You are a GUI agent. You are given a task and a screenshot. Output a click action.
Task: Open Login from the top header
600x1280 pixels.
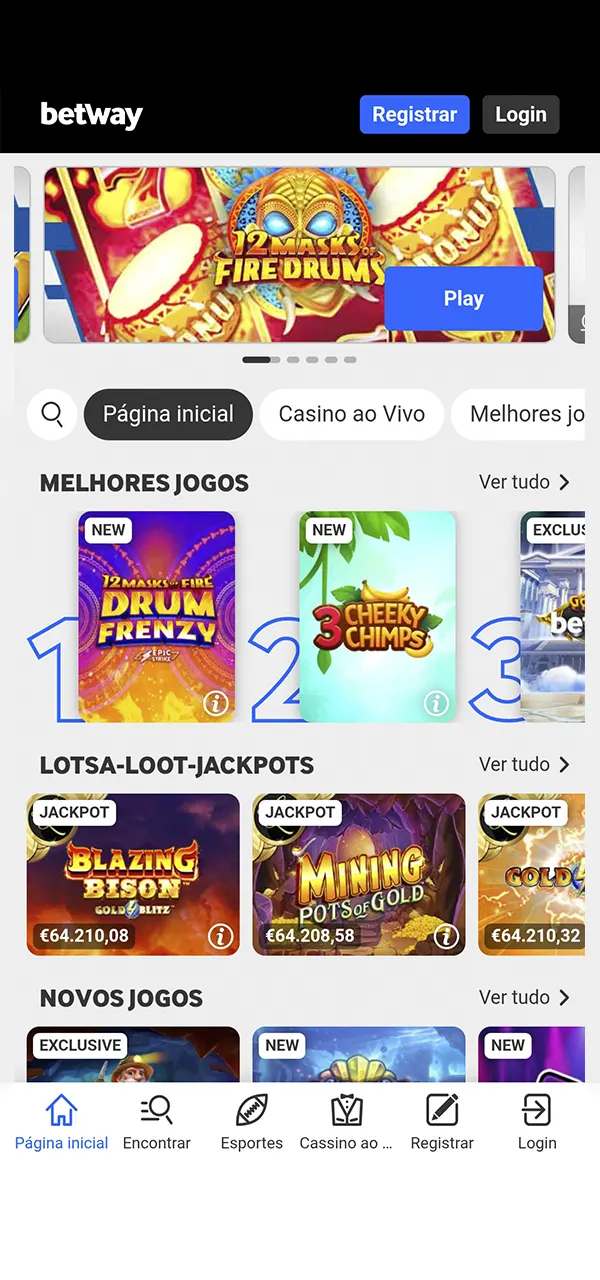coord(520,115)
